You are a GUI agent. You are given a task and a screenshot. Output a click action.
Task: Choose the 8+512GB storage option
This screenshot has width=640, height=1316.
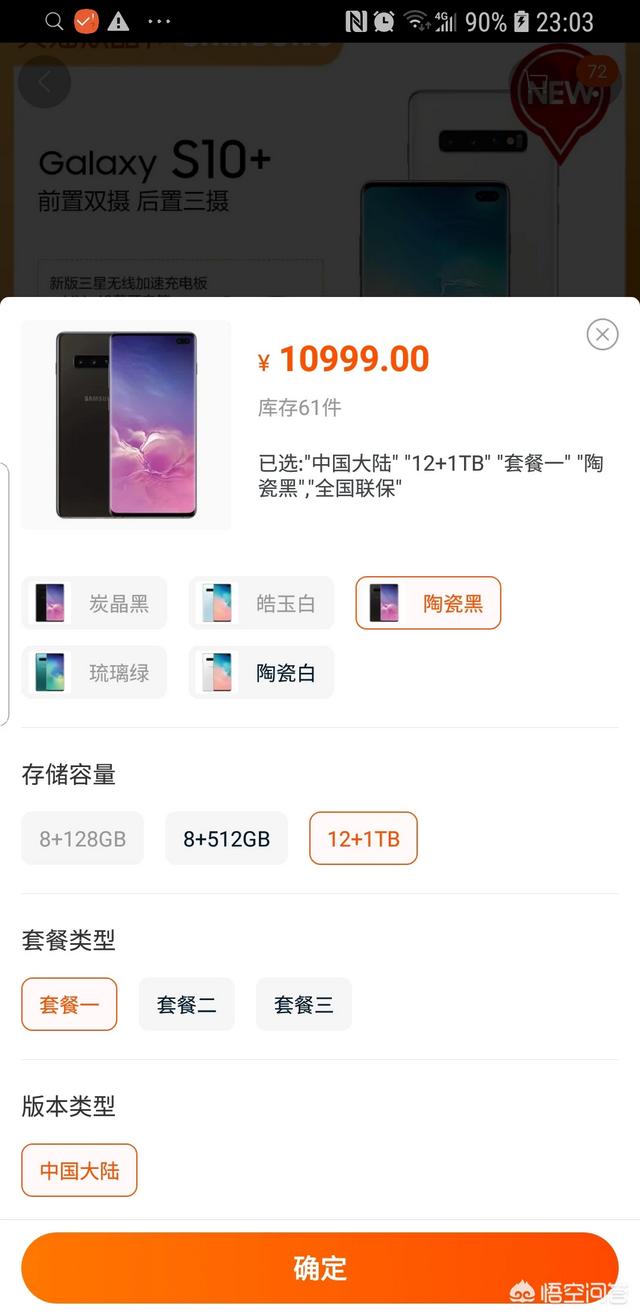point(226,838)
